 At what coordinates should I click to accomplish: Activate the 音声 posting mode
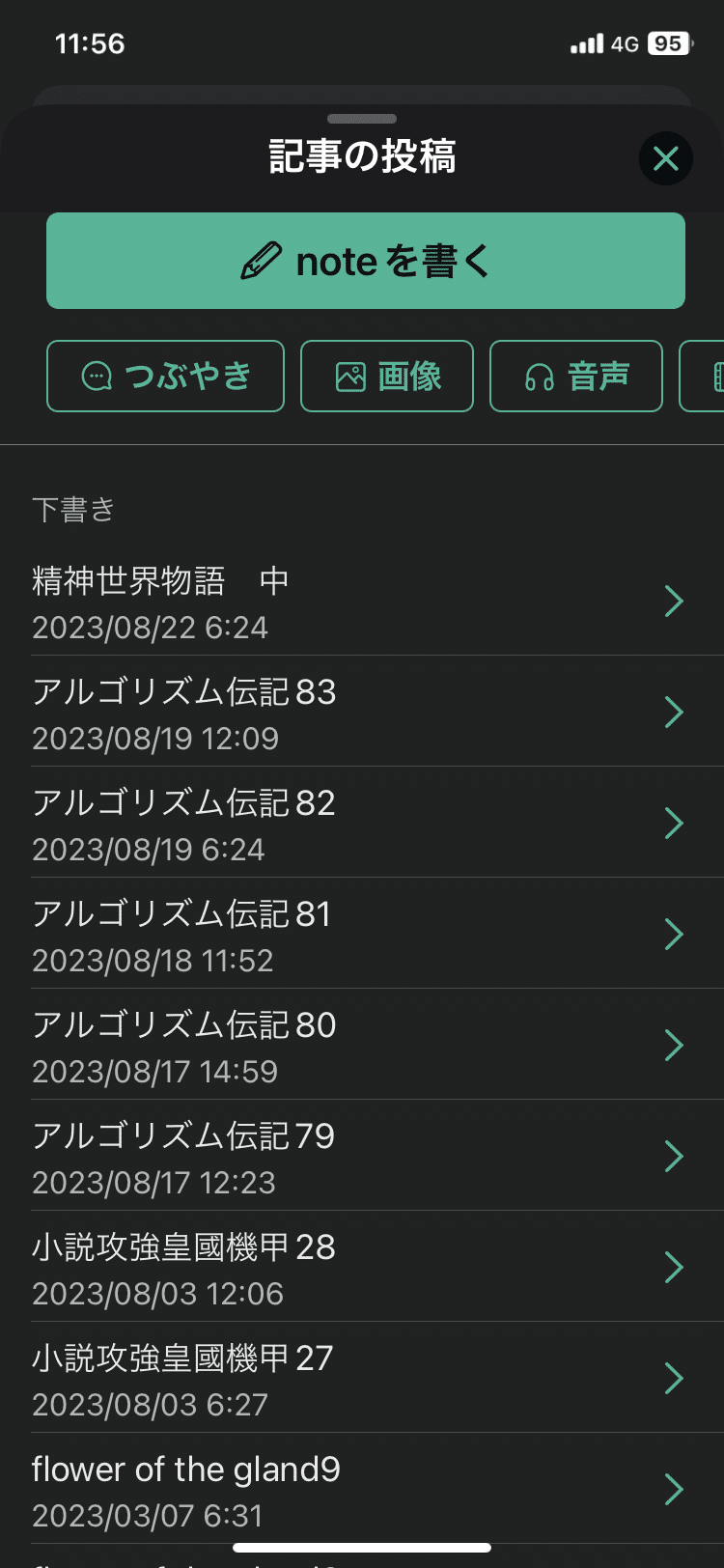tap(576, 376)
